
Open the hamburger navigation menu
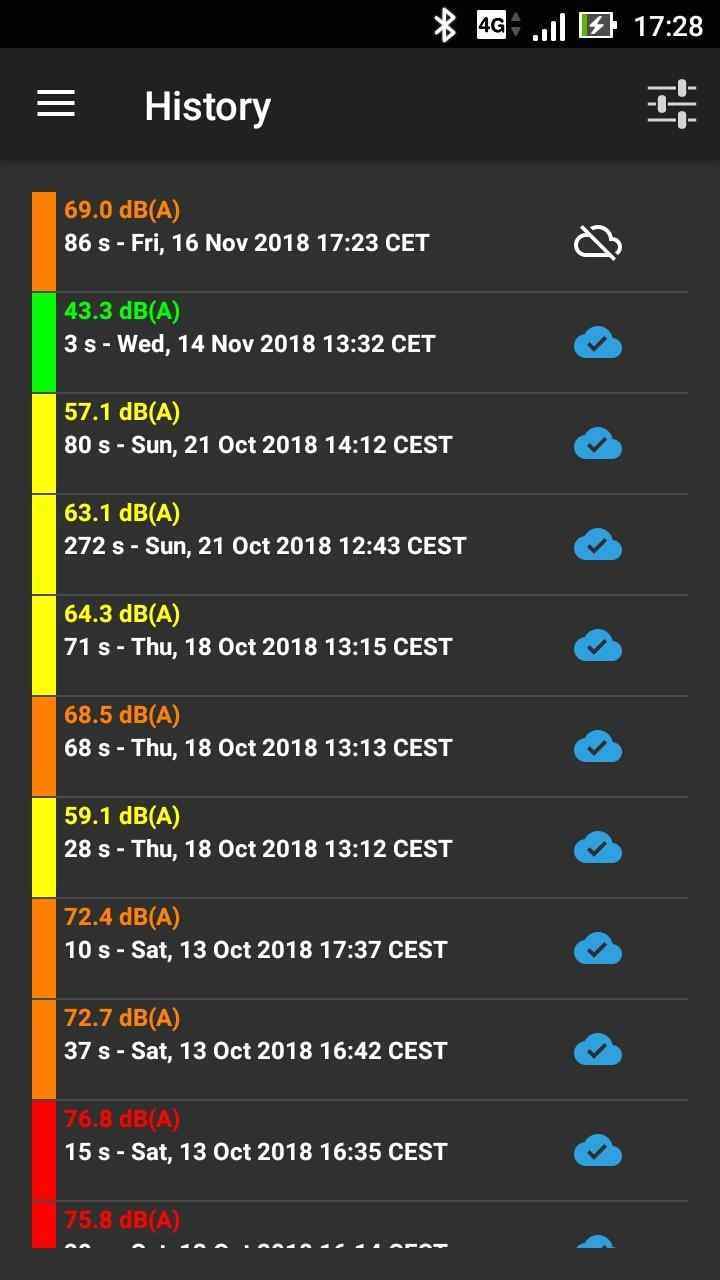point(56,104)
